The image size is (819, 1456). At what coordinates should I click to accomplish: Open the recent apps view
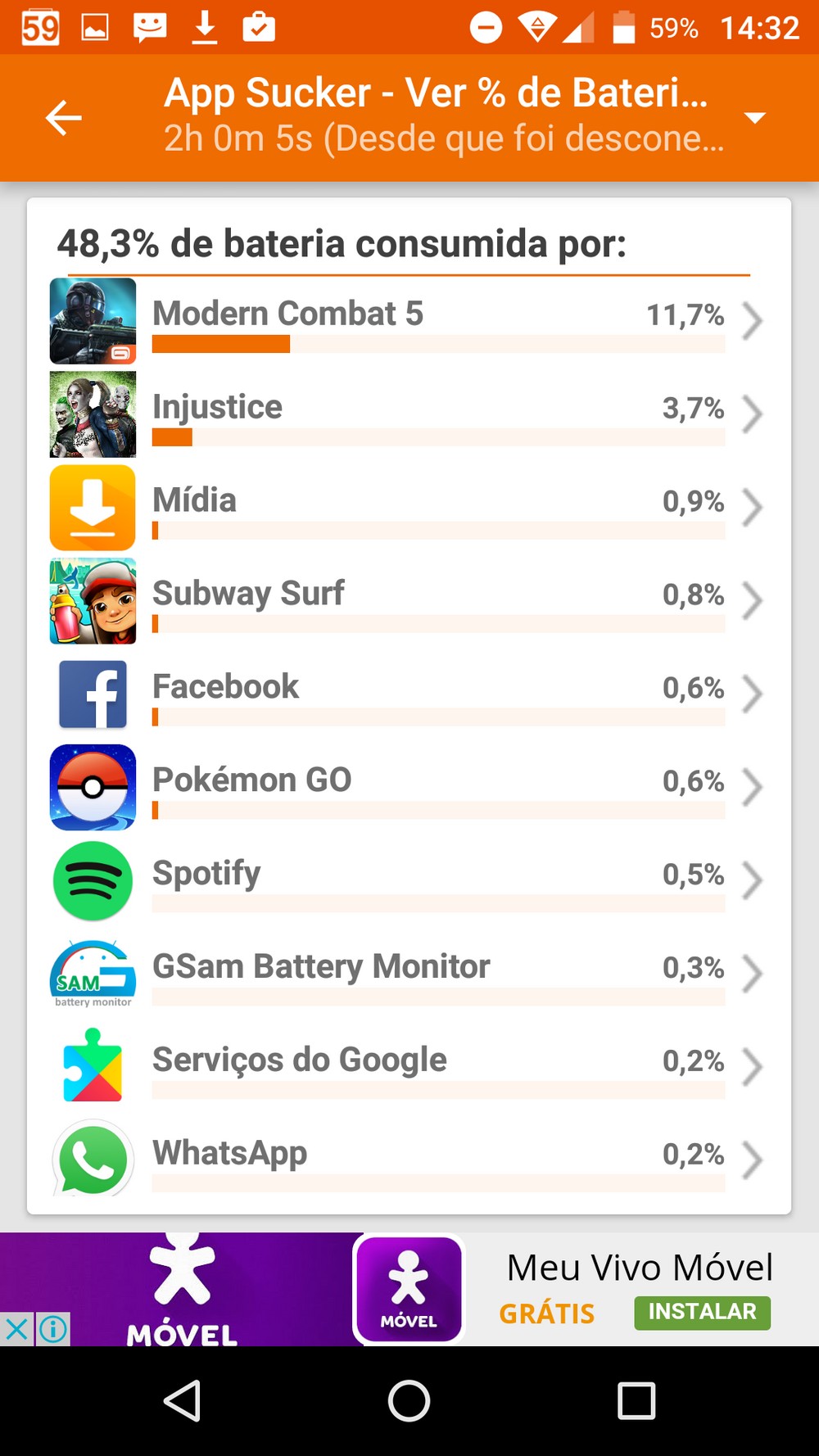[636, 1400]
